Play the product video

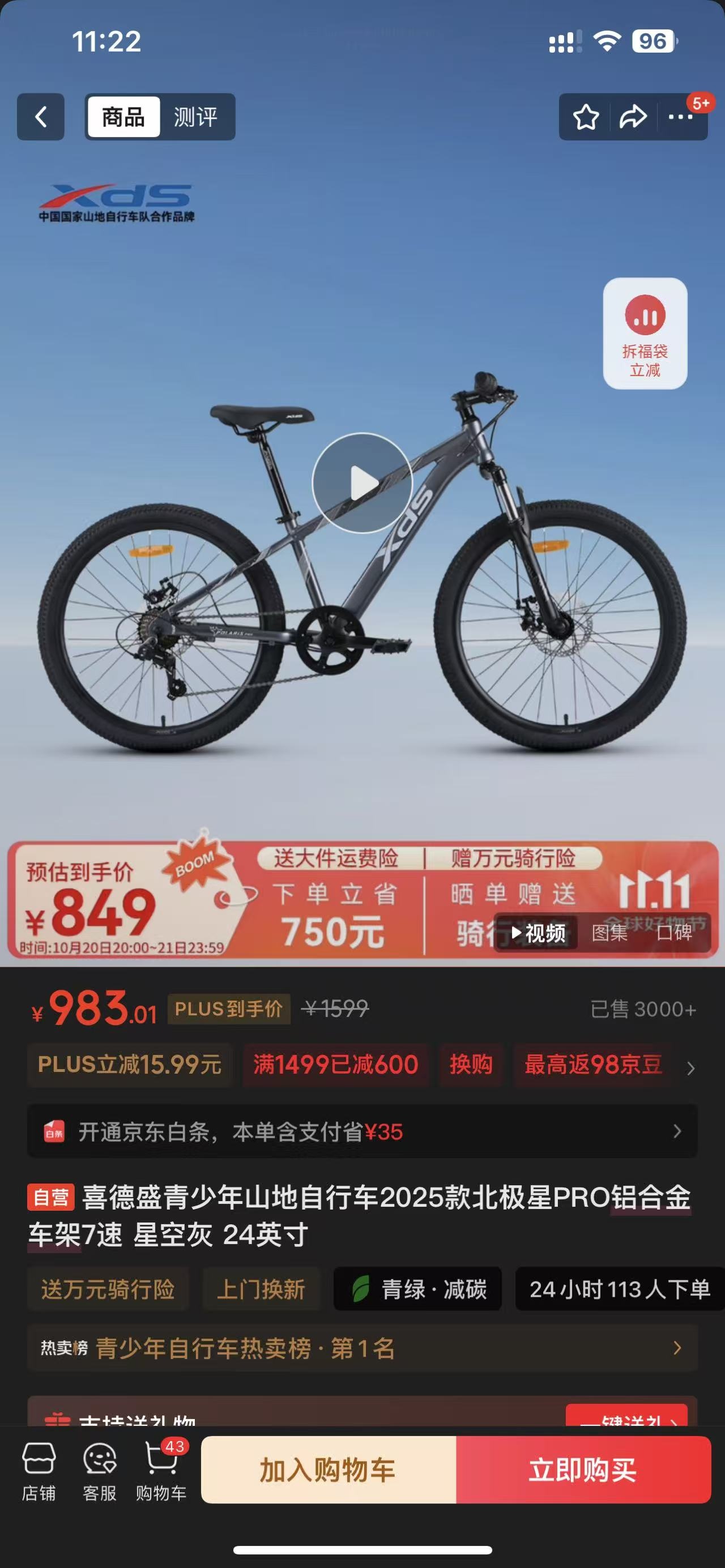click(363, 483)
